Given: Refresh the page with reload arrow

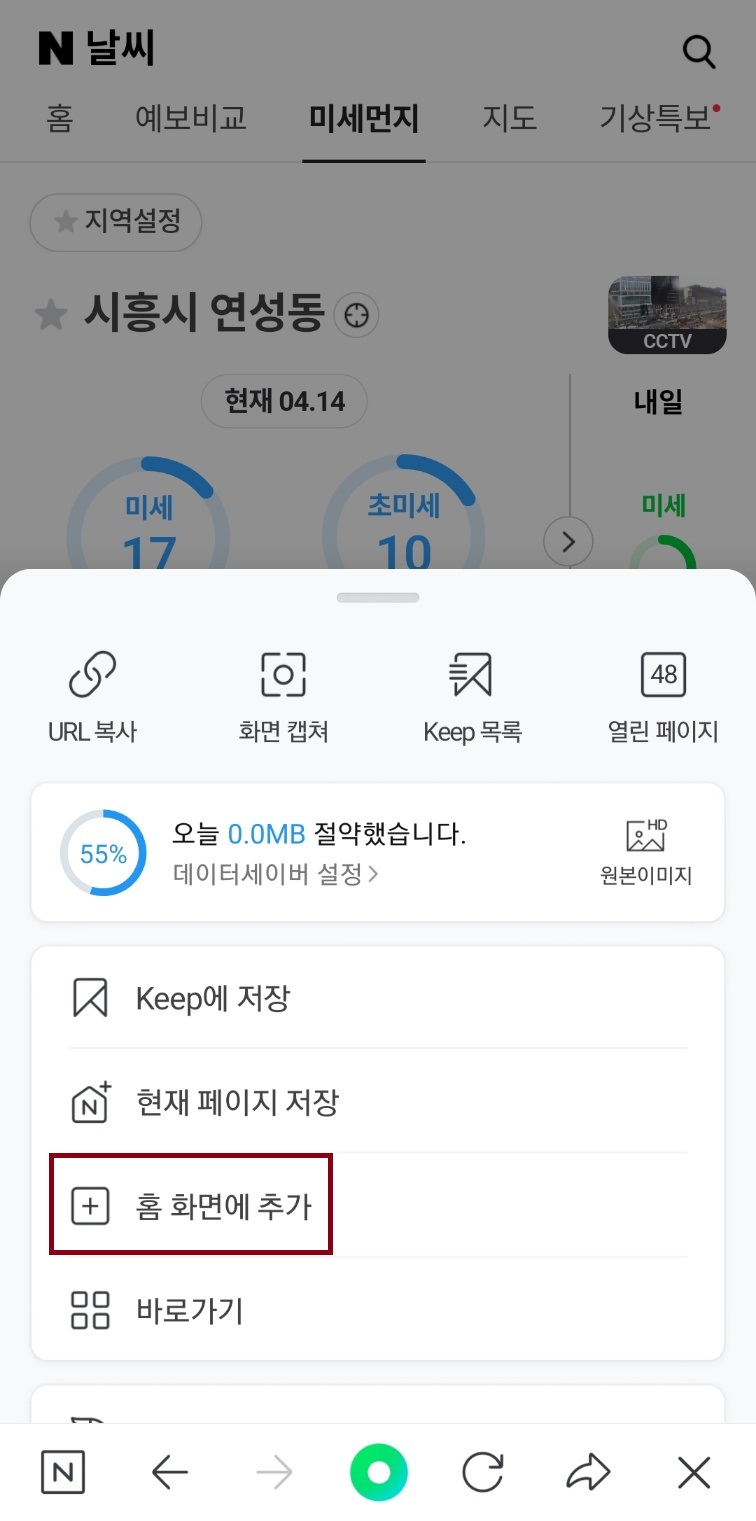Looking at the screenshot, I should tap(483, 1472).
